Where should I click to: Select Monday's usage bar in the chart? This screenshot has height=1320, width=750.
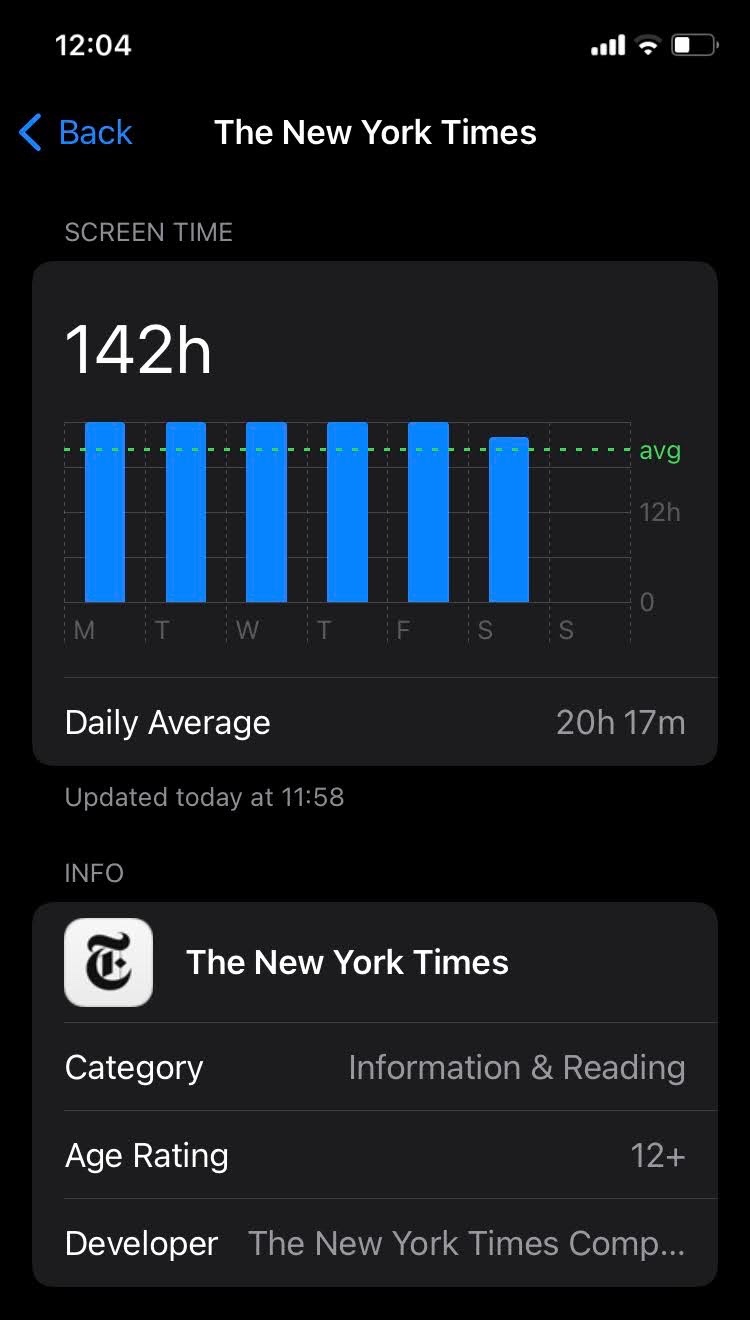[105, 510]
